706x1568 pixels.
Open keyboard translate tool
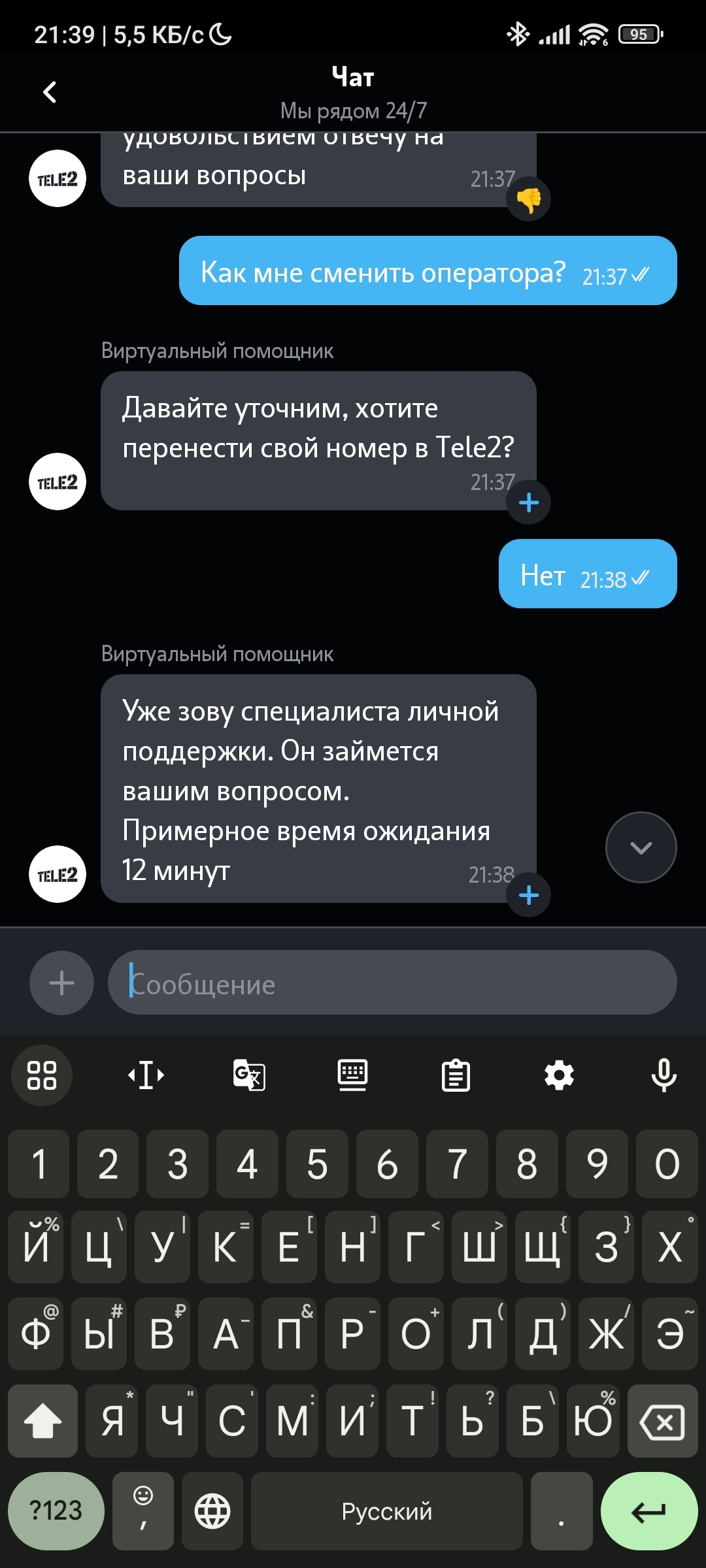tap(249, 1075)
